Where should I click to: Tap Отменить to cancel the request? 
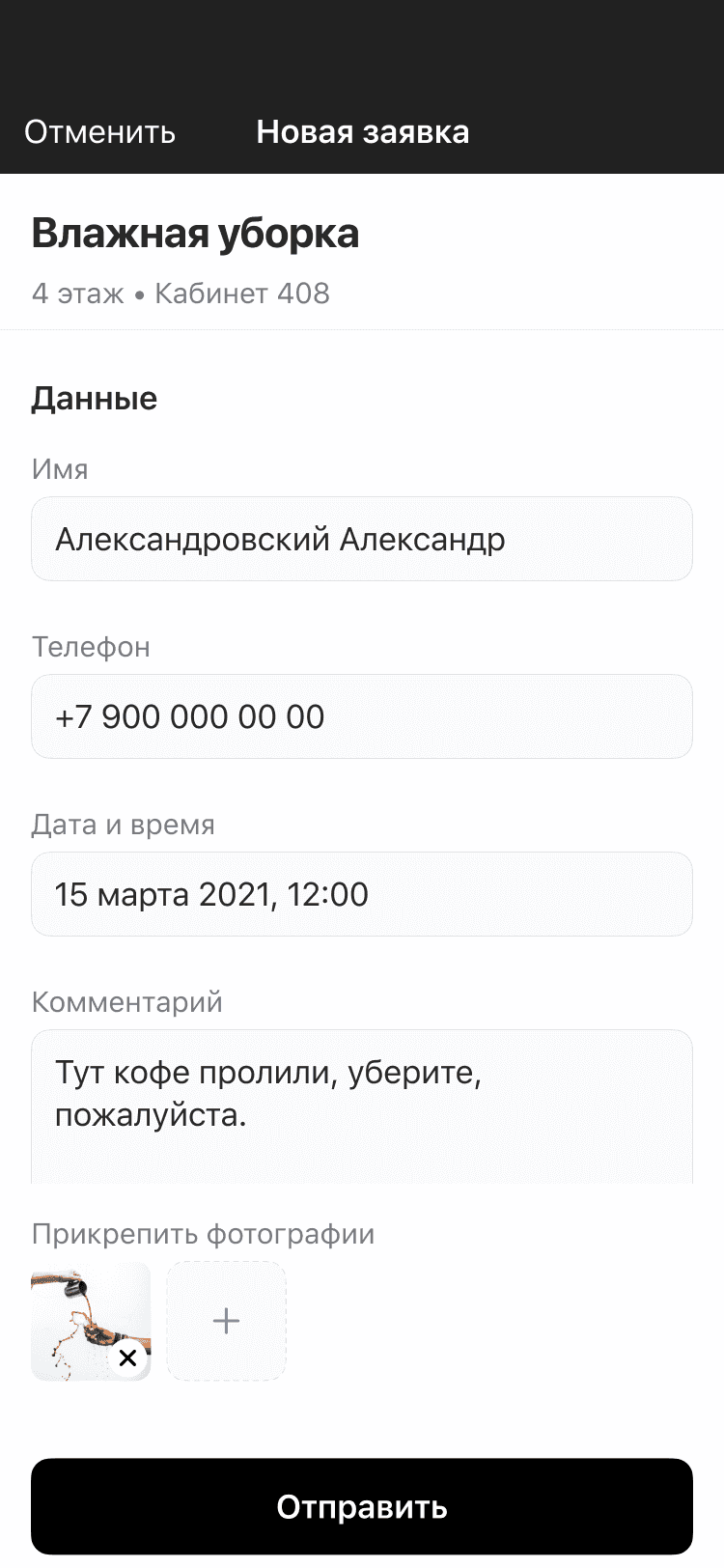(101, 132)
